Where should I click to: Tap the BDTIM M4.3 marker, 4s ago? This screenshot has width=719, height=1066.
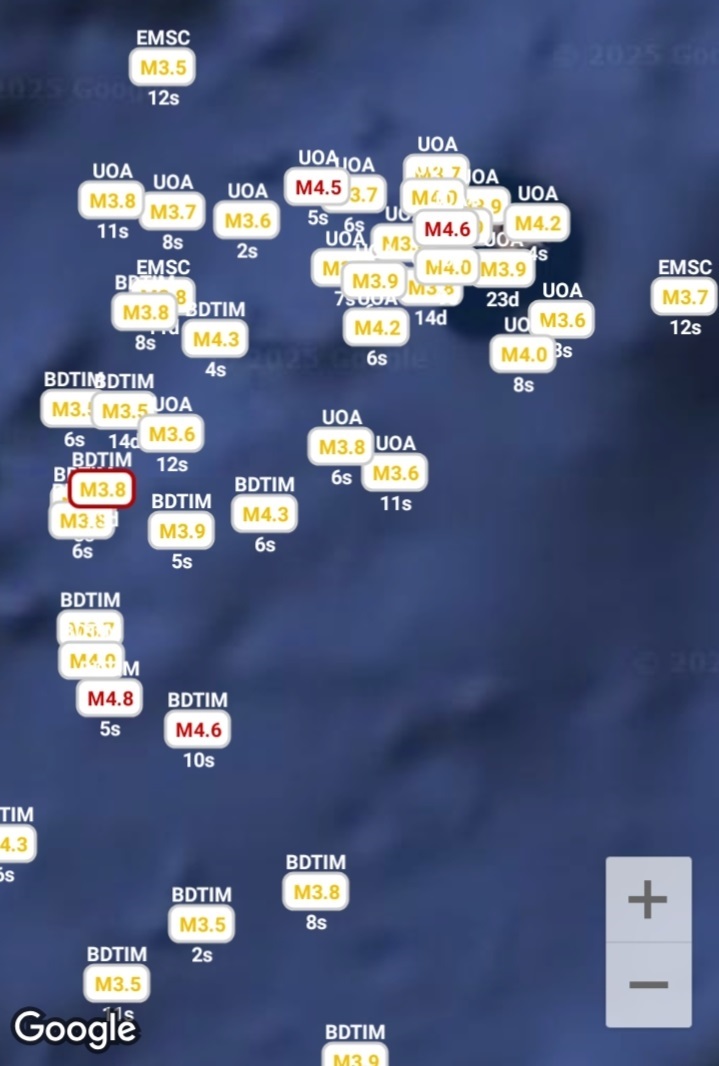tap(215, 339)
